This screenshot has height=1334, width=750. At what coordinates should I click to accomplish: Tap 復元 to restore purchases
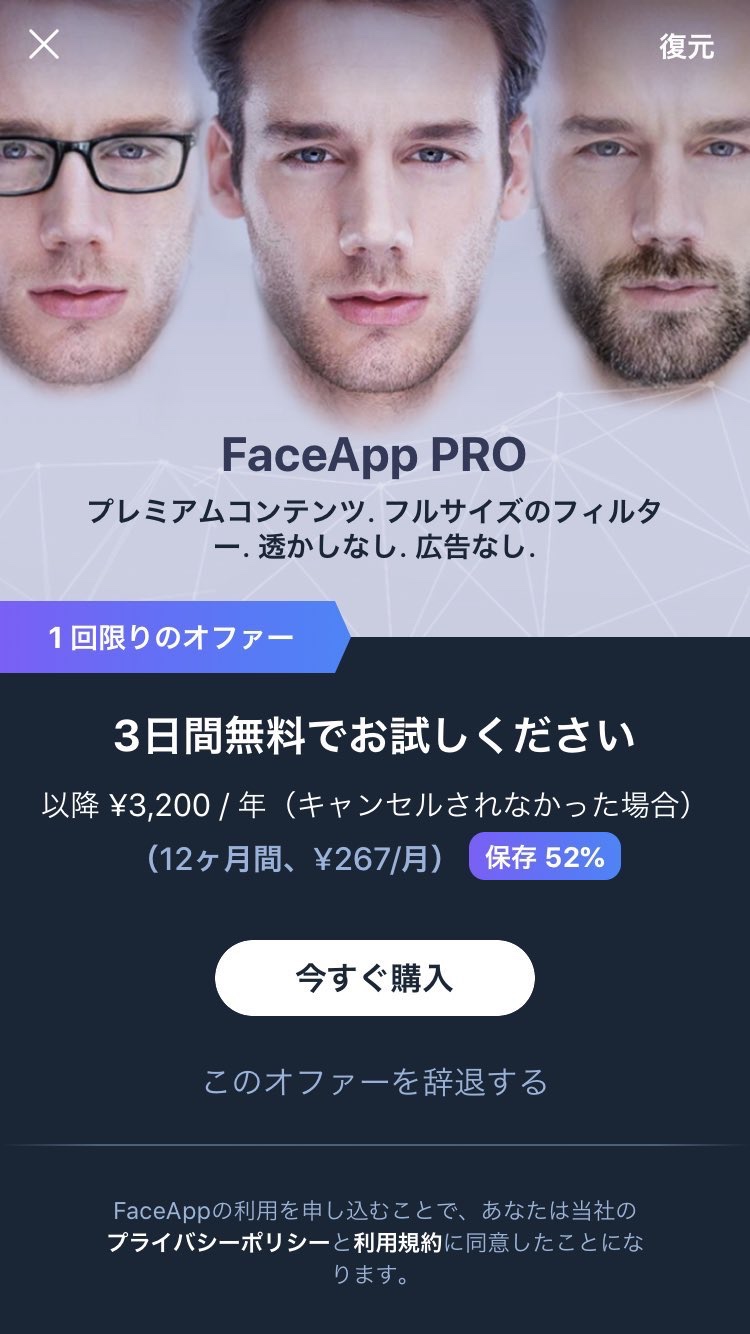(x=686, y=46)
